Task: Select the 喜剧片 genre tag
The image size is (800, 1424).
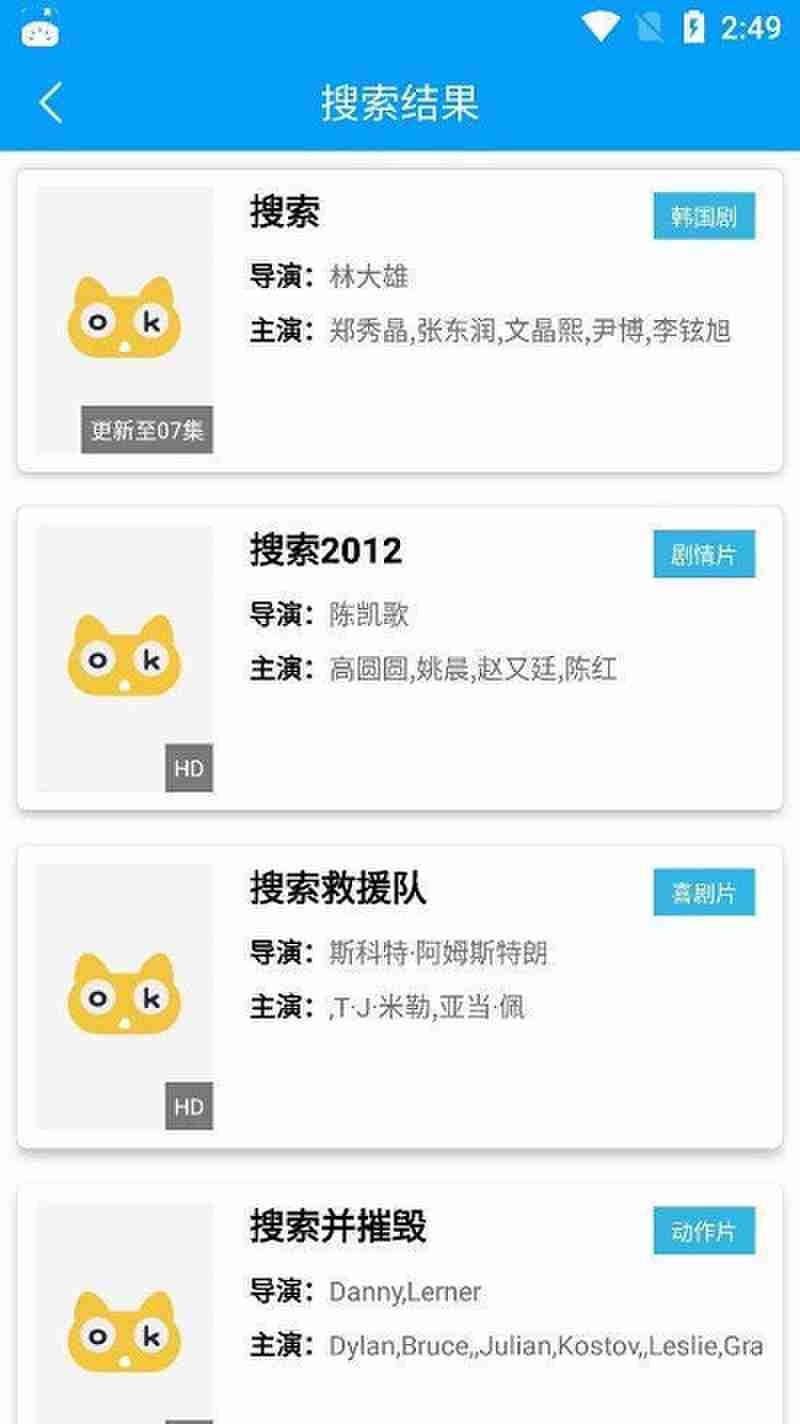Action: [x=703, y=891]
